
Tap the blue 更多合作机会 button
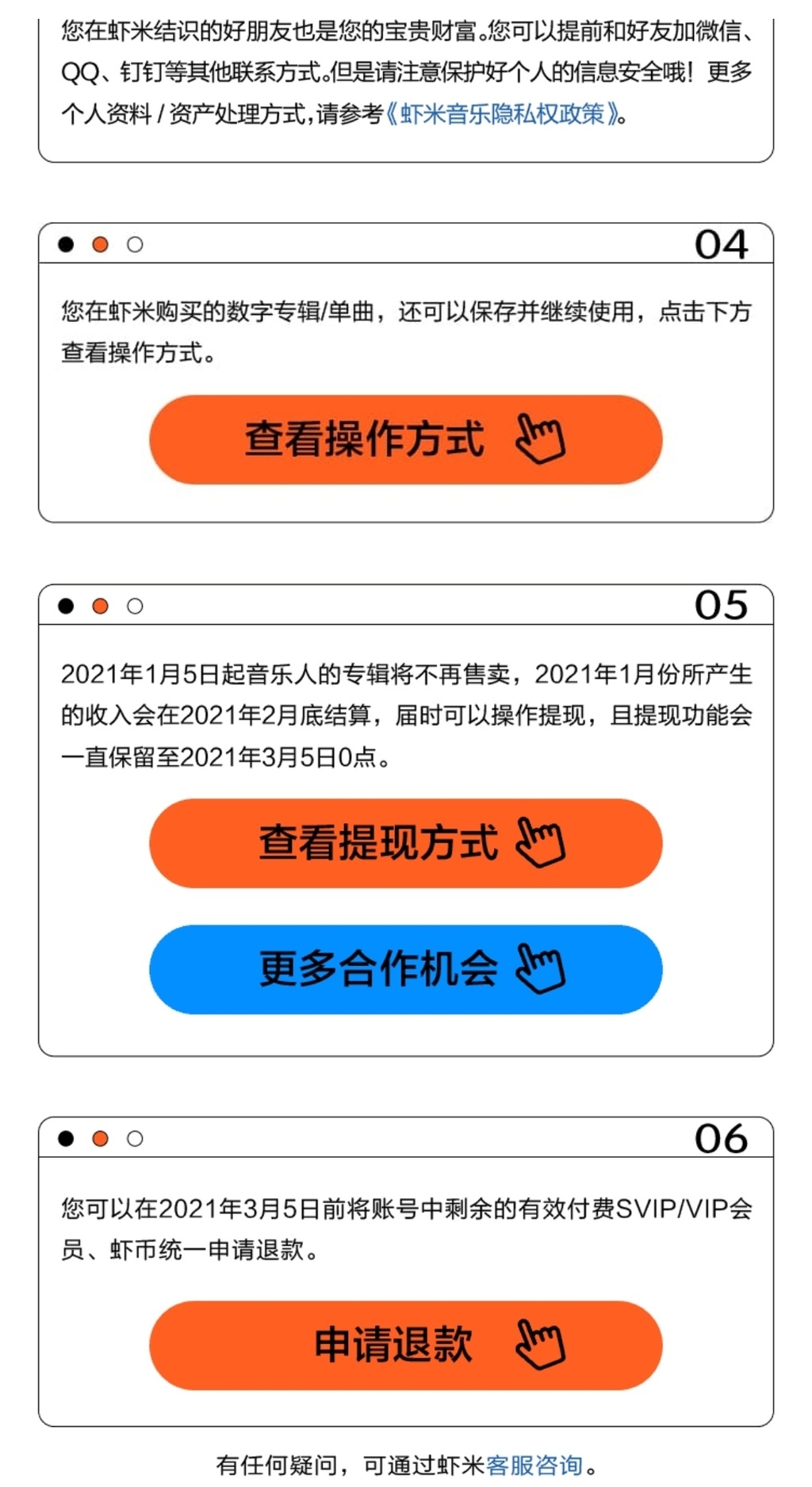[405, 969]
